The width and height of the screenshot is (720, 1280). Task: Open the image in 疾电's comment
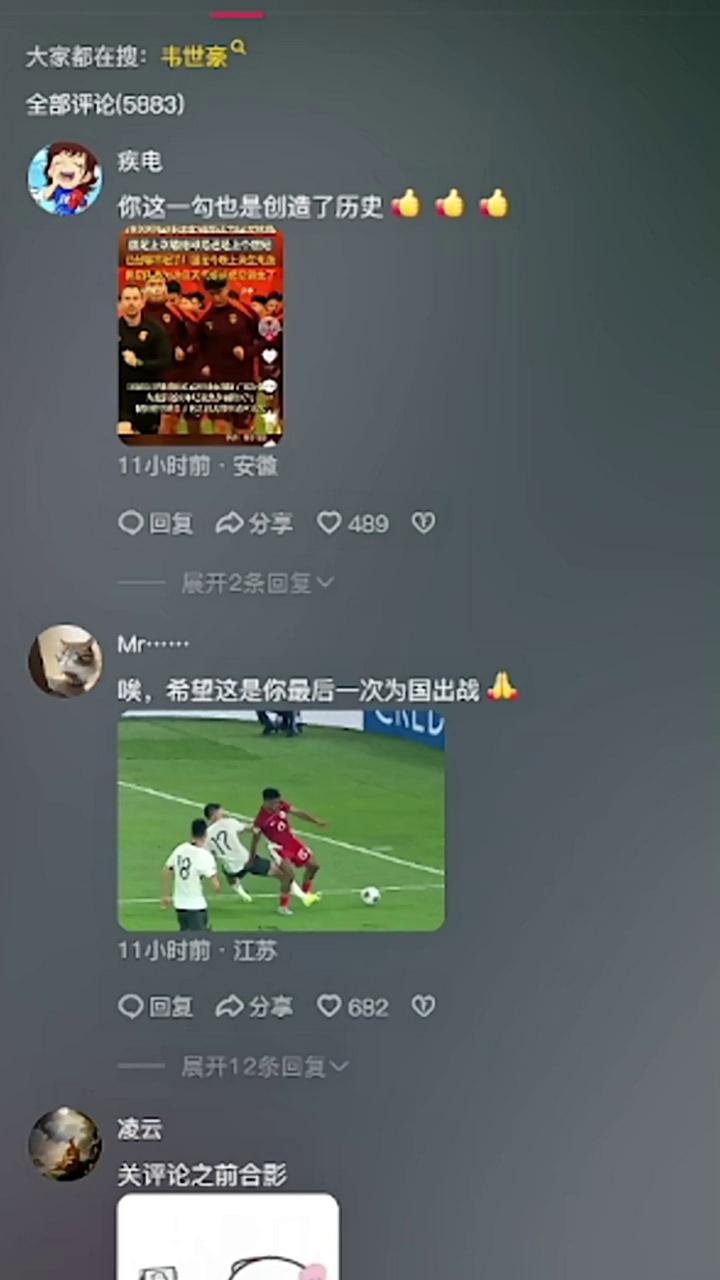point(200,336)
